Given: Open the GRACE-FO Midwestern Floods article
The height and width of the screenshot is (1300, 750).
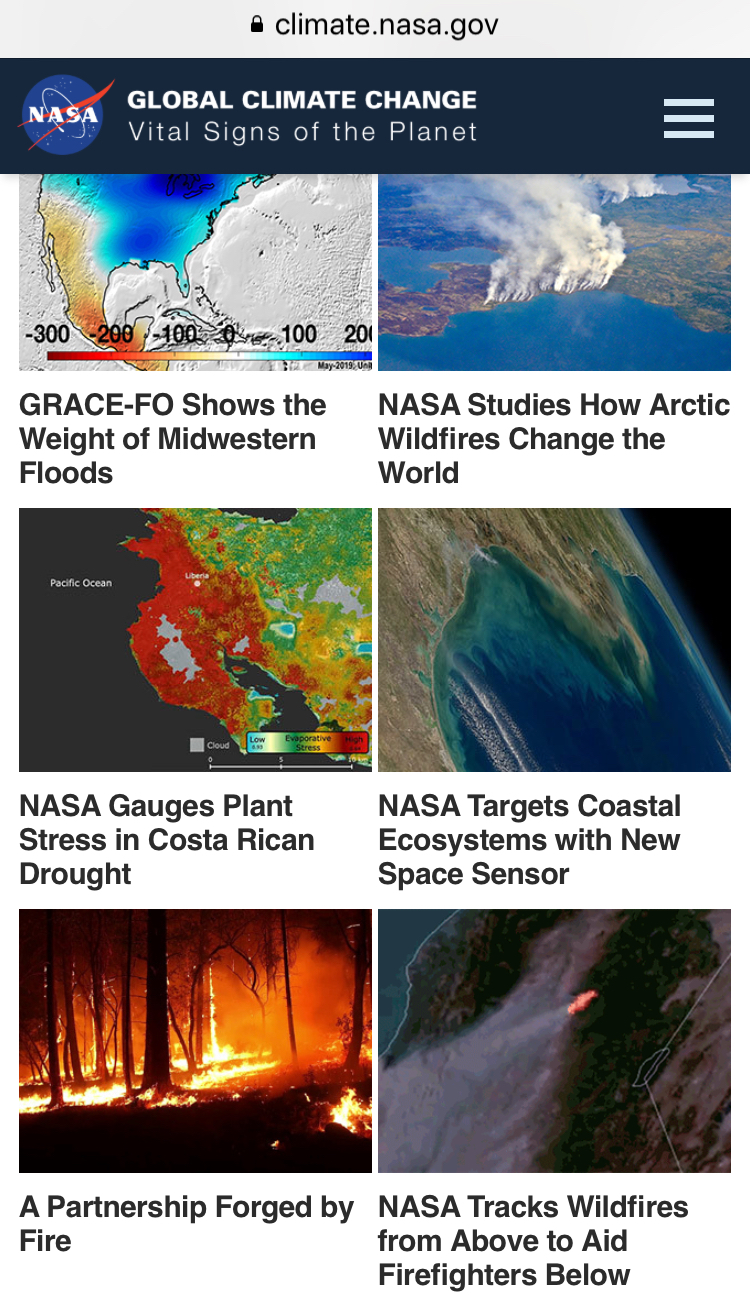Looking at the screenshot, I should [173, 439].
